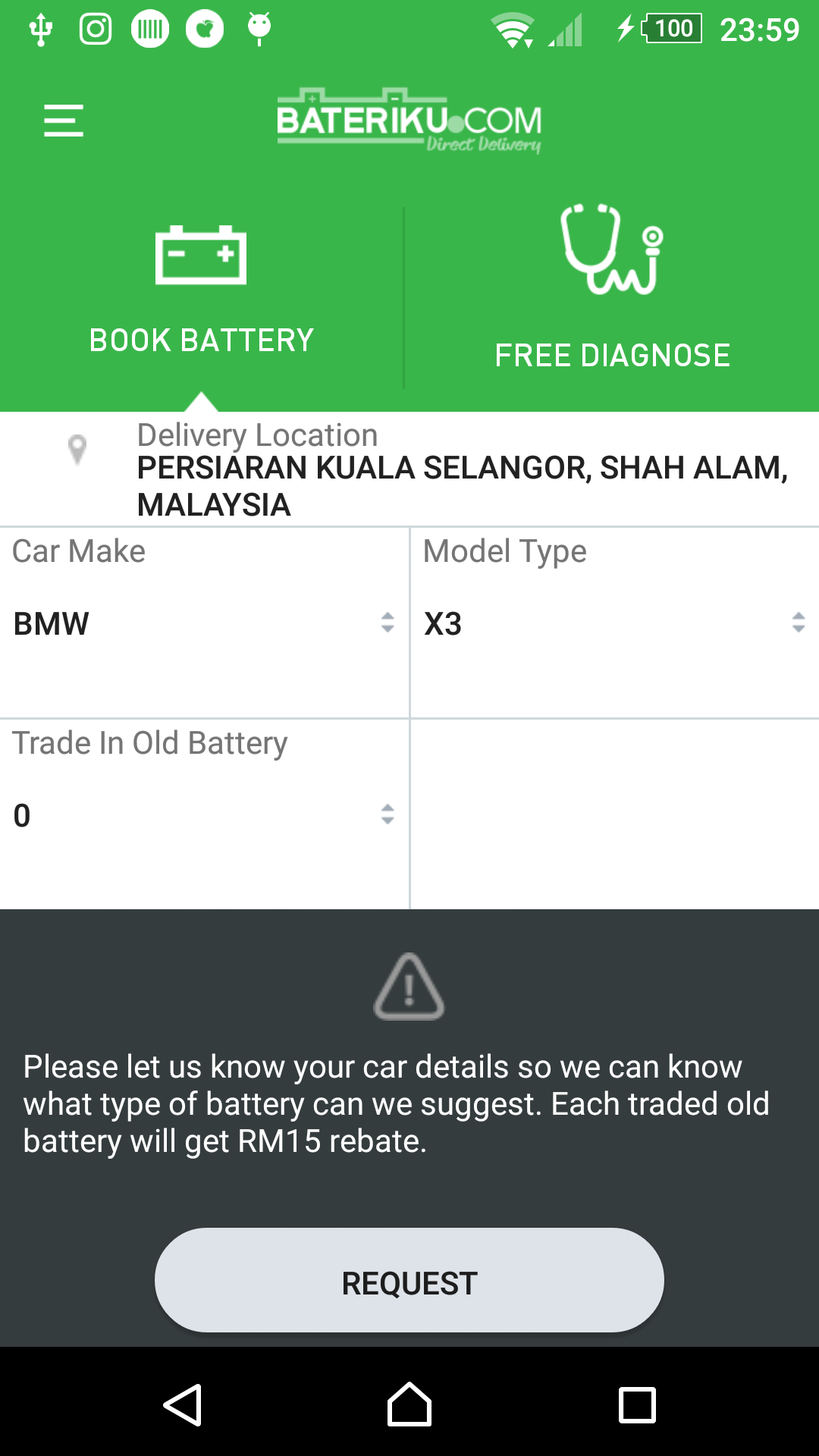This screenshot has height=1456, width=819.
Task: Submit the battery Request button
Action: [409, 1282]
